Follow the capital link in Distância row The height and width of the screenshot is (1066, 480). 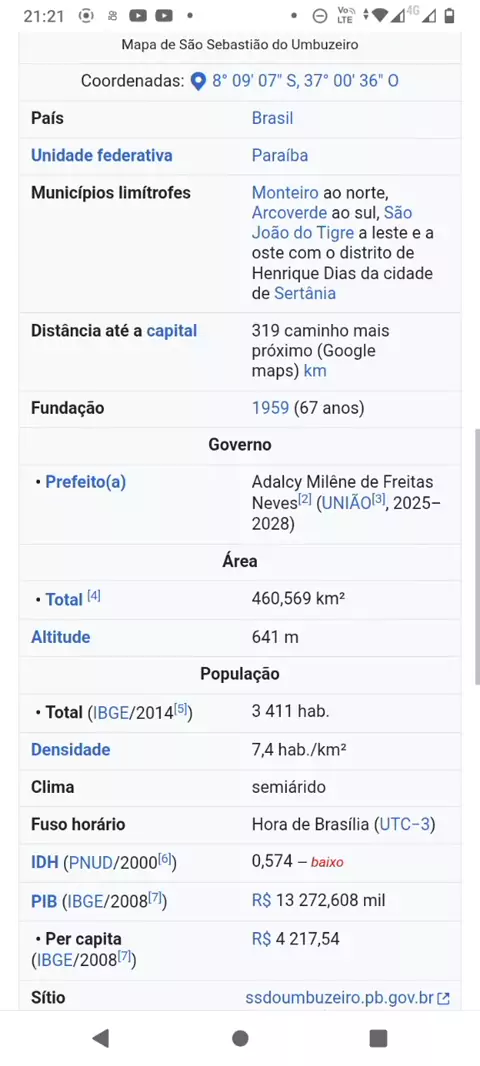[x=172, y=331]
